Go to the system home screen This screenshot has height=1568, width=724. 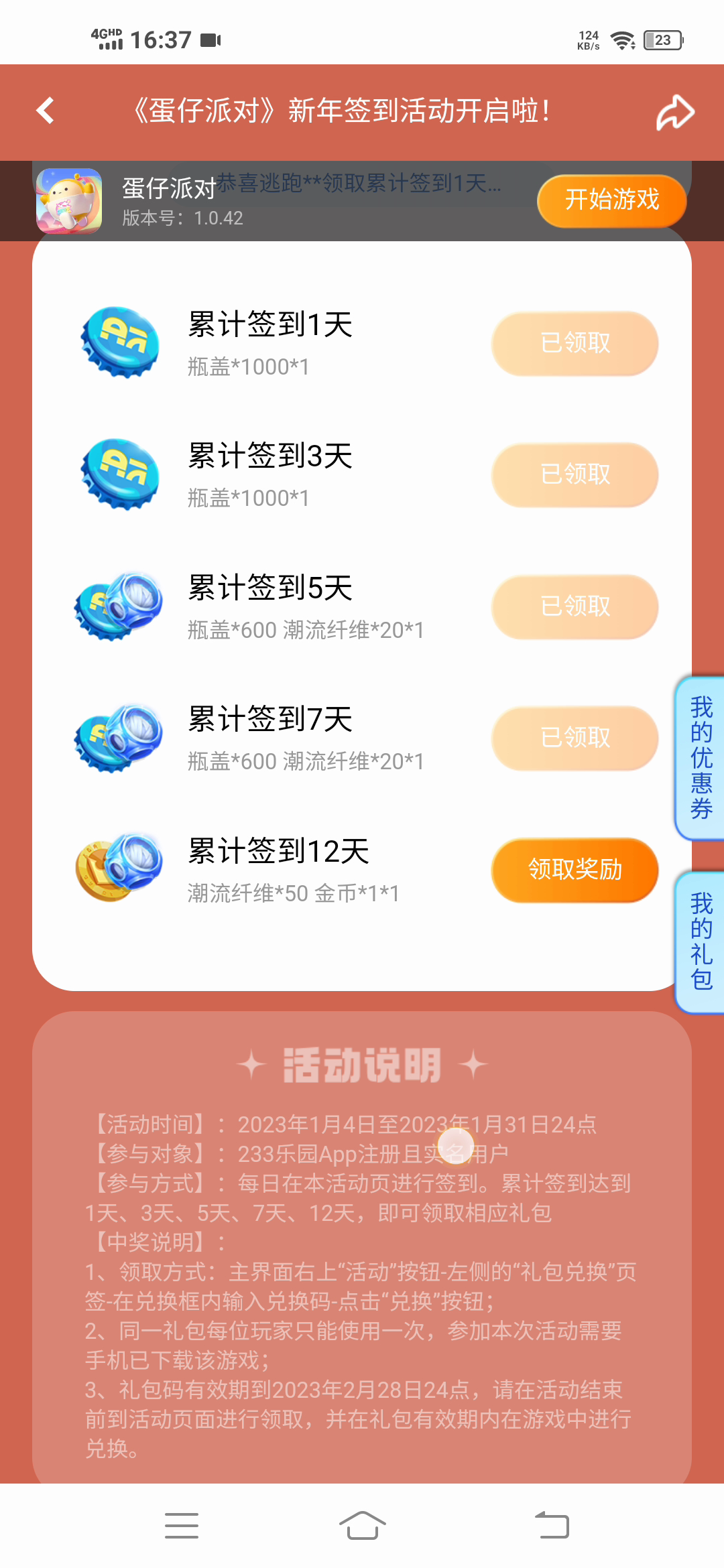click(x=362, y=1526)
